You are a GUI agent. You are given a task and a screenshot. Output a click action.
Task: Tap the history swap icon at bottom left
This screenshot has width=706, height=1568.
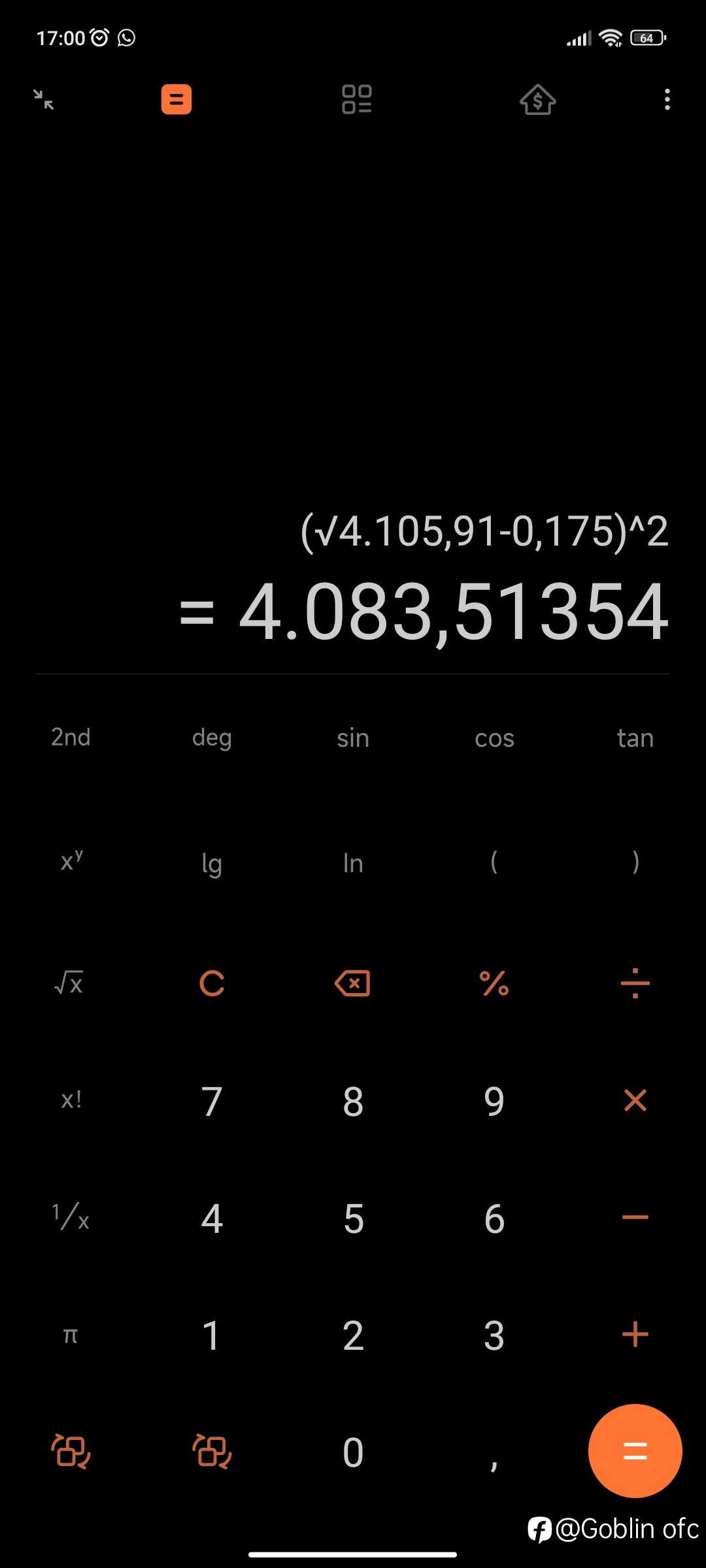coord(71,1451)
